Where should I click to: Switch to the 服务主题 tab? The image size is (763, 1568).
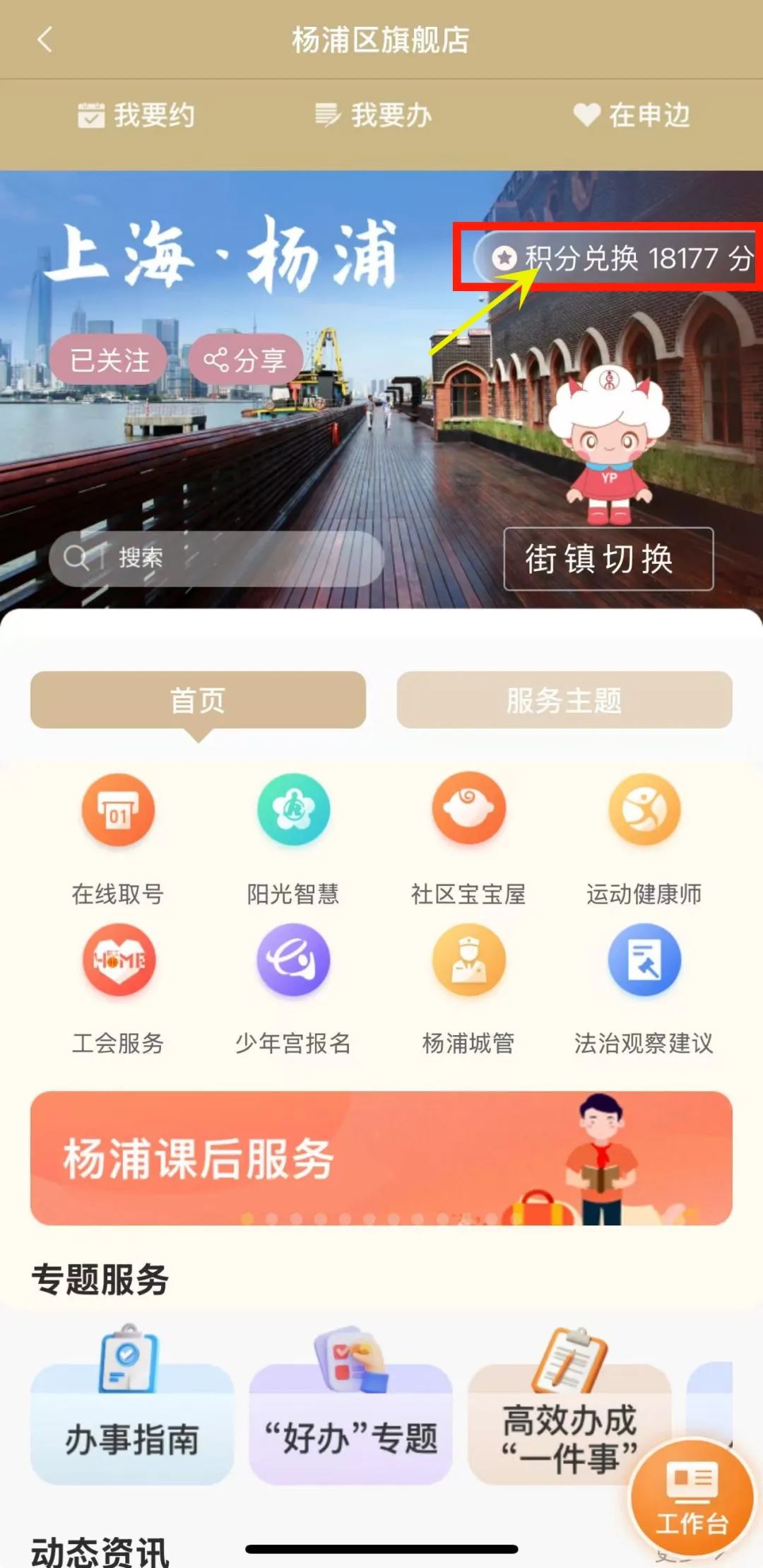(x=564, y=700)
